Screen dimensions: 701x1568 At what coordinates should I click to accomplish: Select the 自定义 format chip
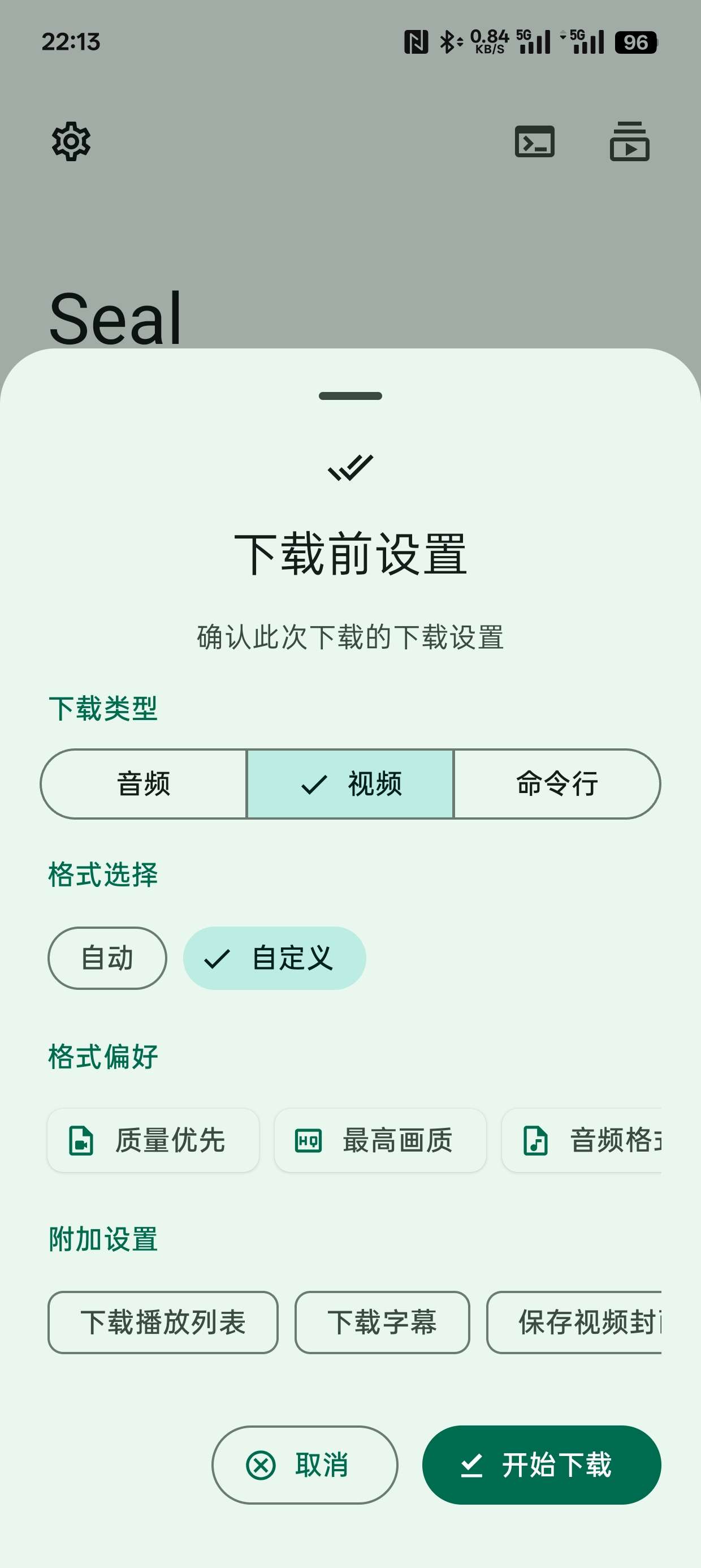(x=274, y=958)
